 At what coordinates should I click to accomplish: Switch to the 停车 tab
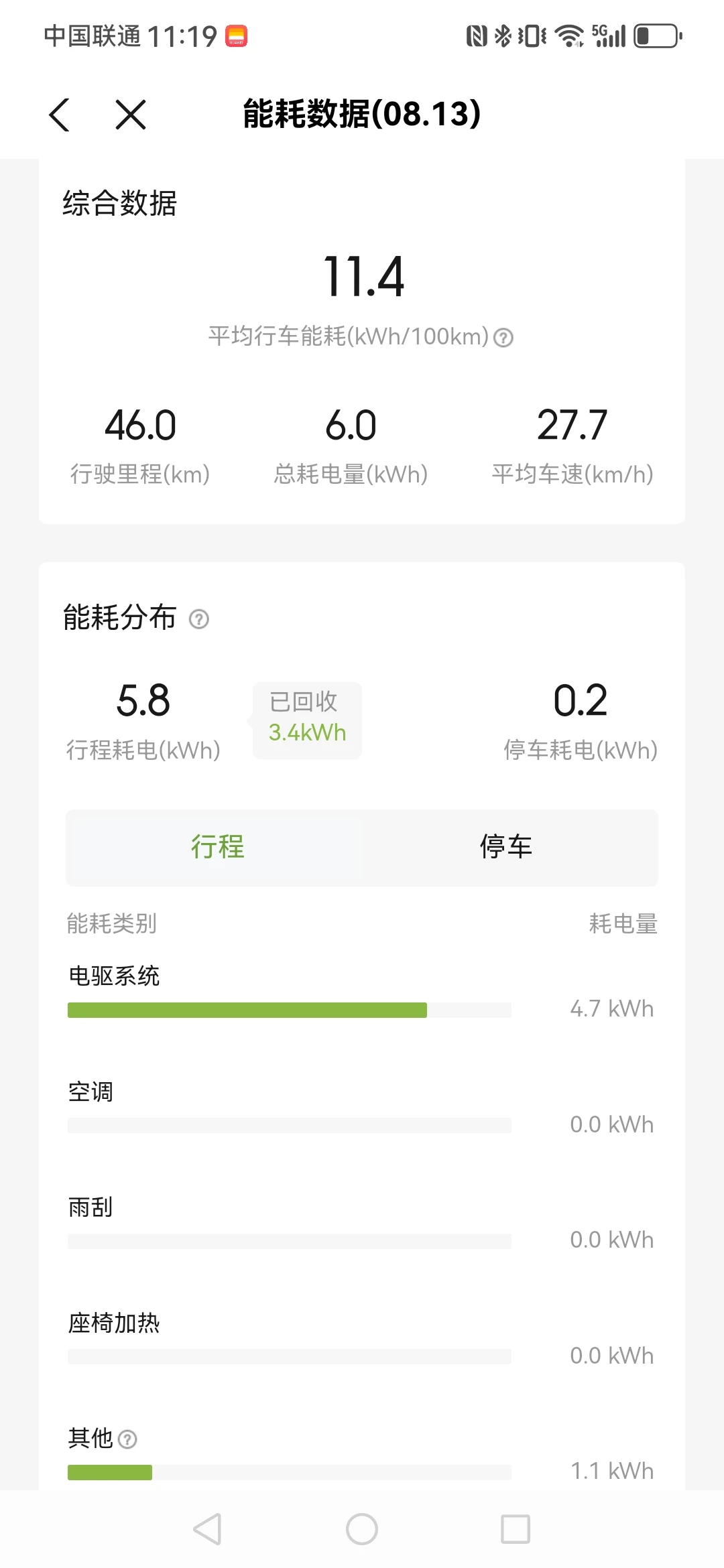(x=506, y=848)
